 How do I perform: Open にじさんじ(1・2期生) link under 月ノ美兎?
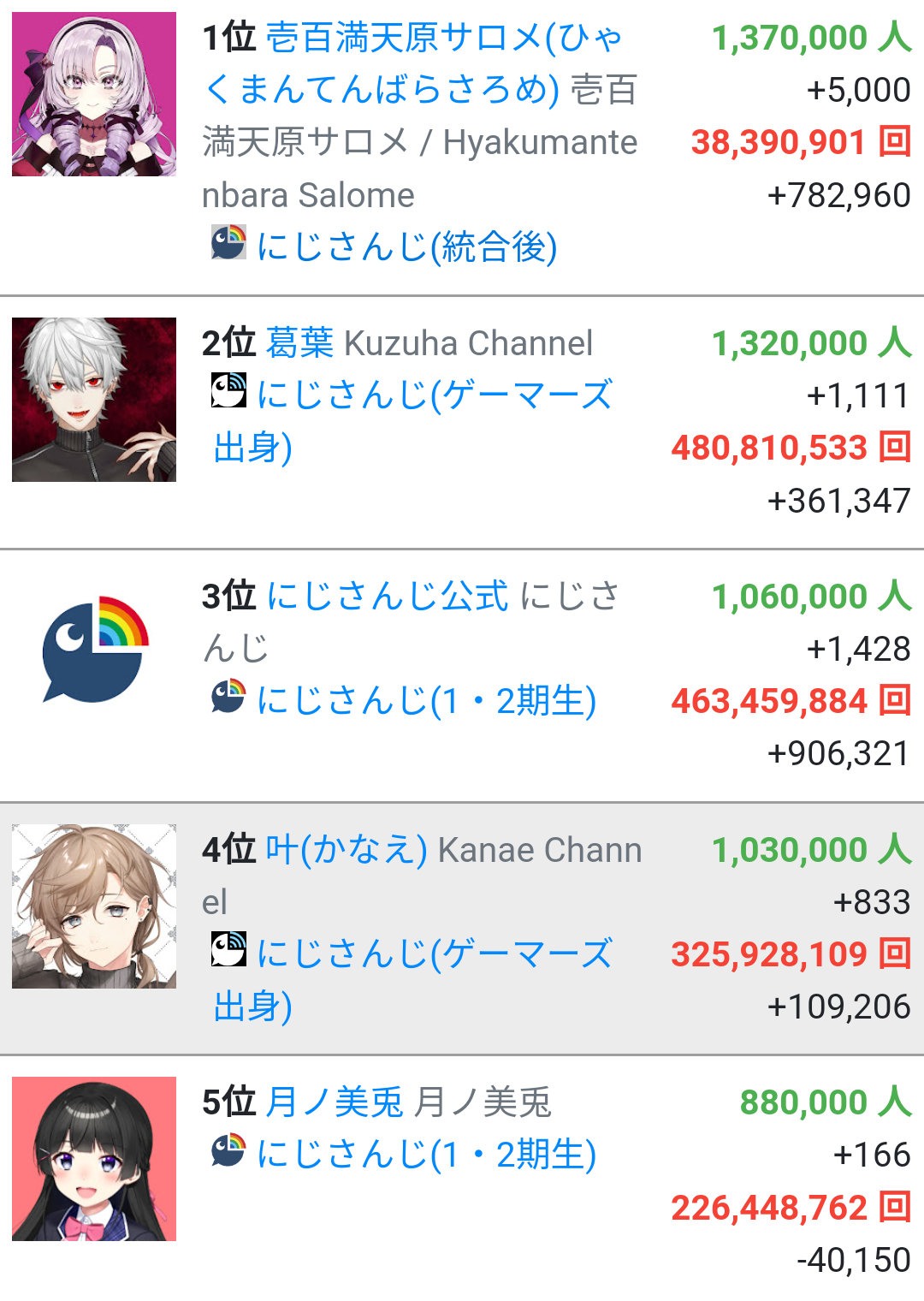click(x=426, y=1155)
